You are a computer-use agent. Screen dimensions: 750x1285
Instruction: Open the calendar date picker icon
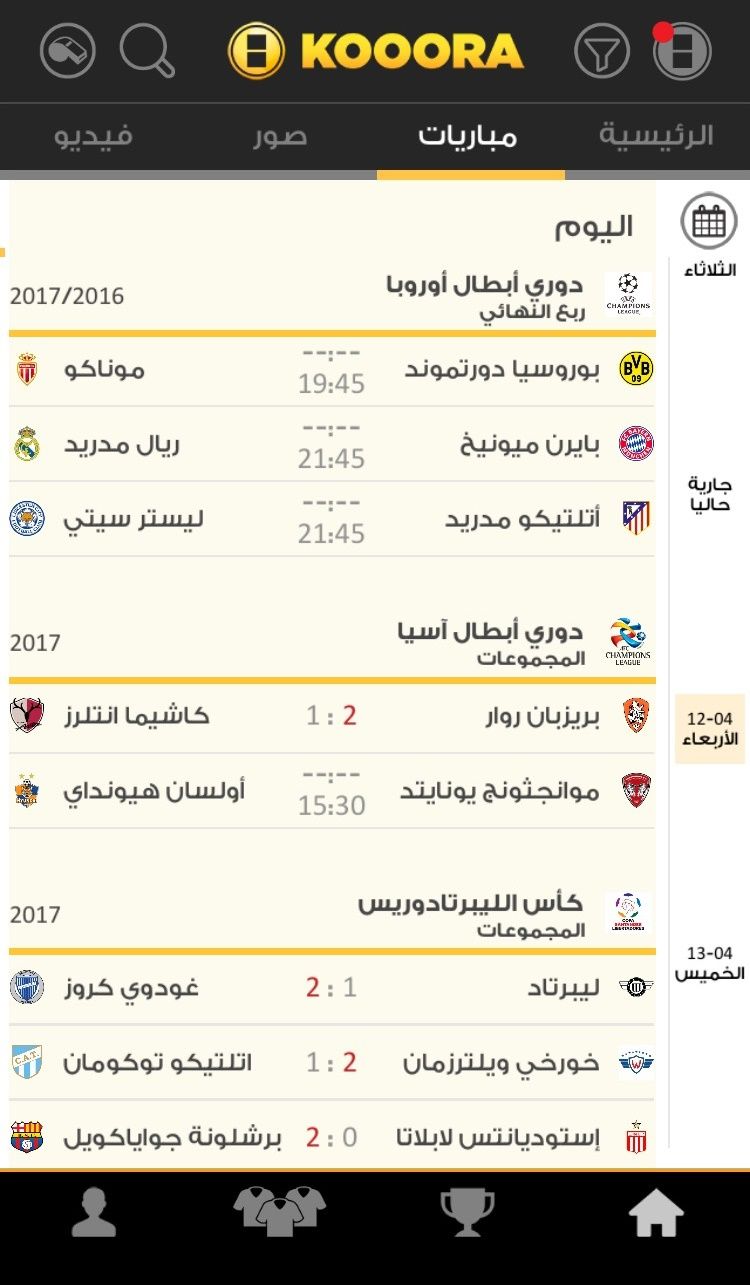pos(708,221)
